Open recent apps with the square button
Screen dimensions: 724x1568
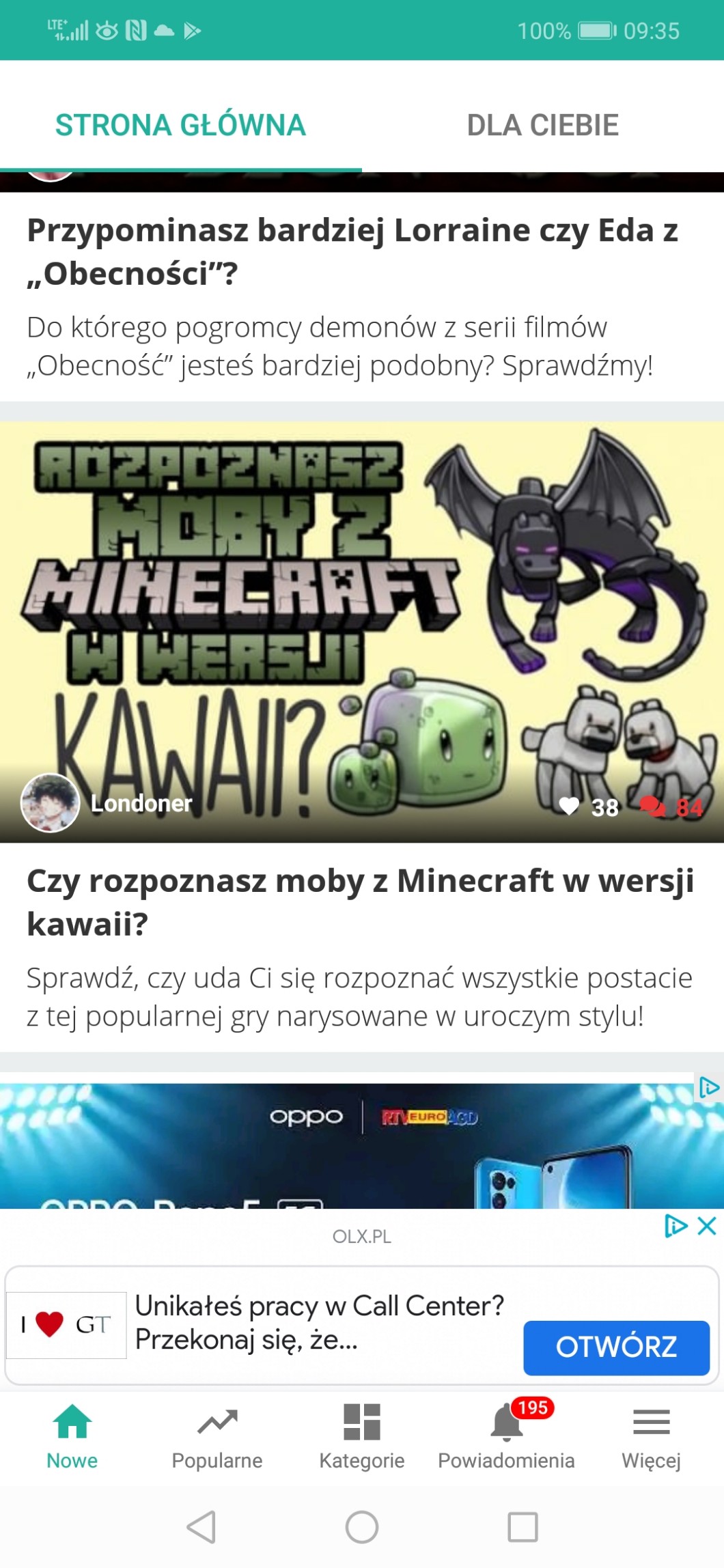[523, 1527]
